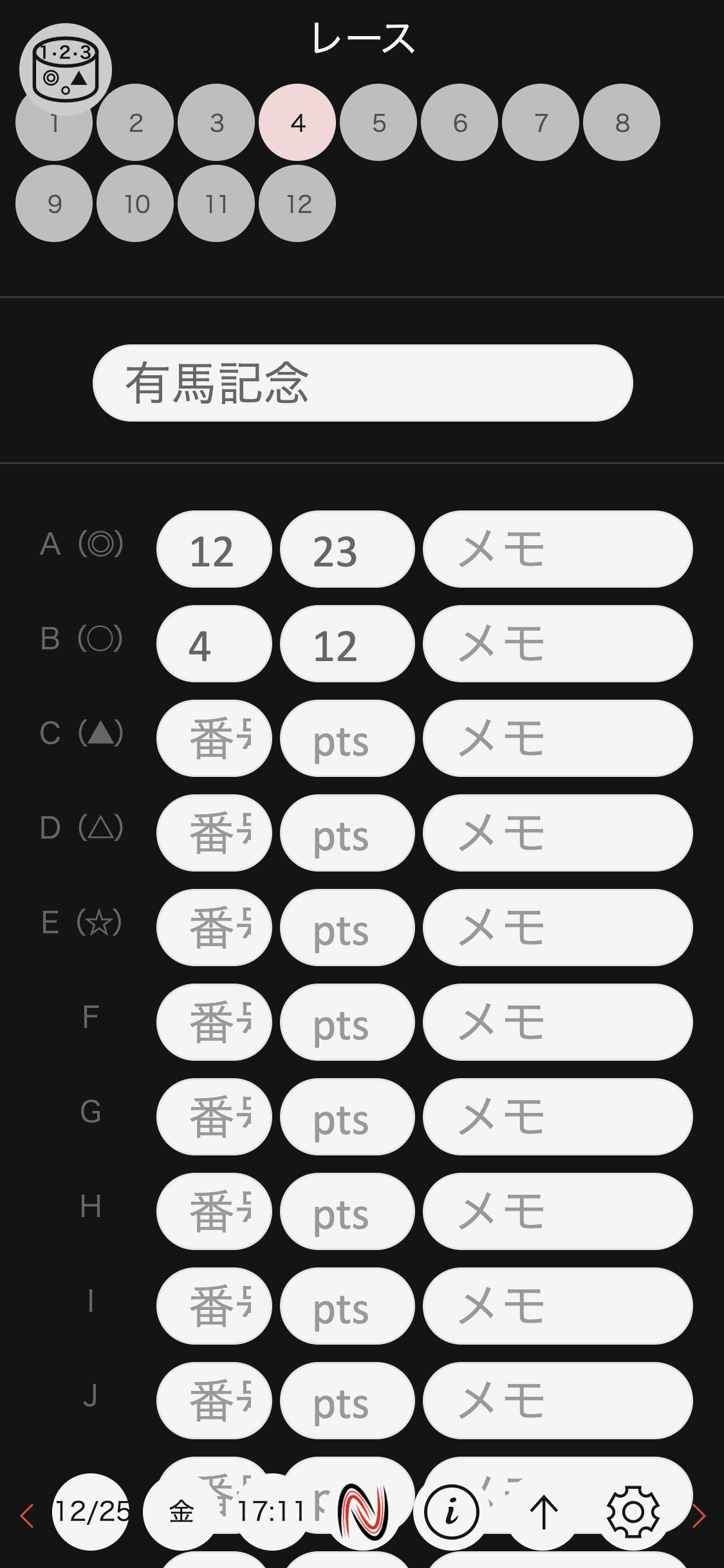The image size is (724, 1568).
Task: Go to the next day arrow
Action: point(699,1516)
